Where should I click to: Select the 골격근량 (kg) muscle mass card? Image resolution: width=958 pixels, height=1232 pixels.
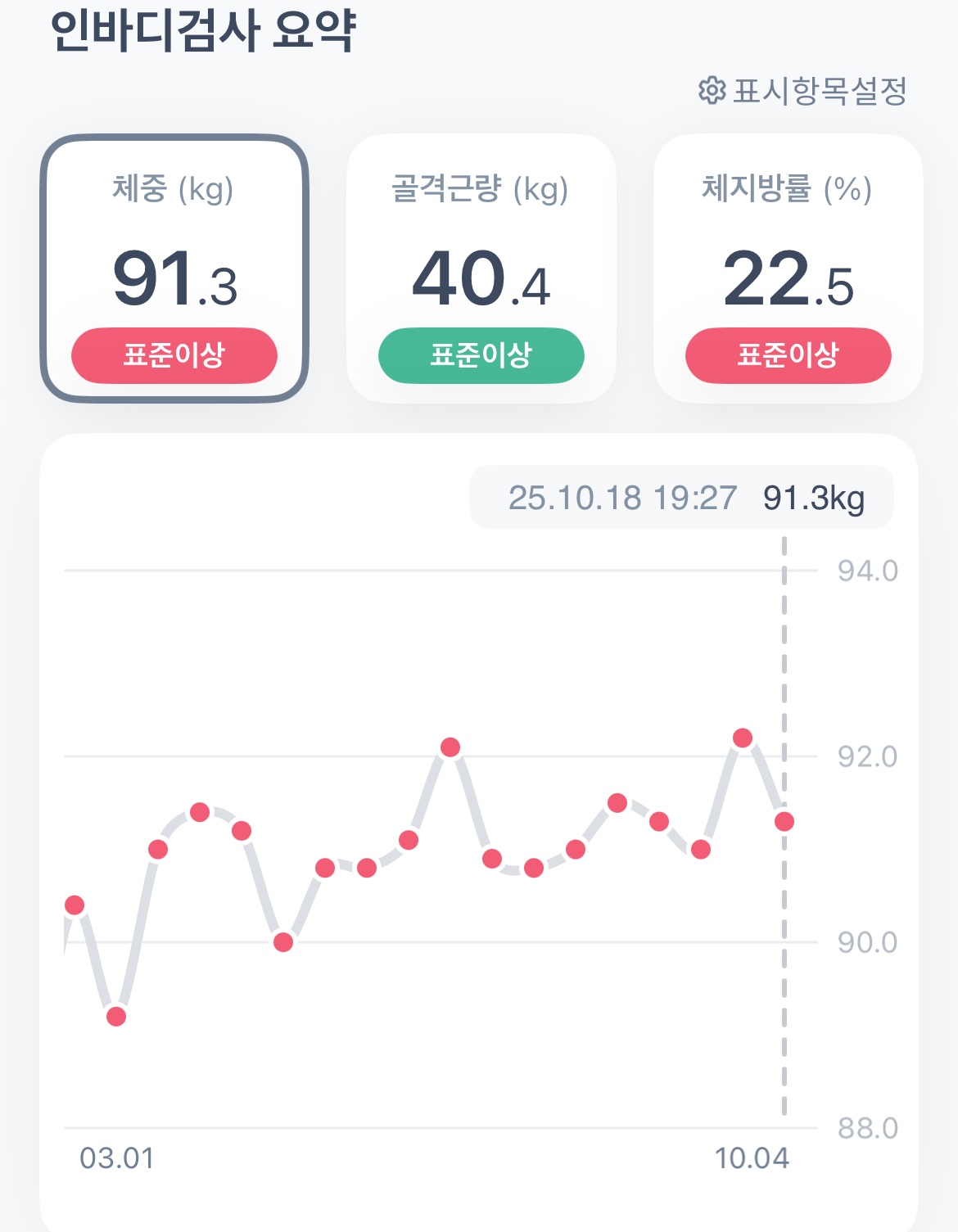[481, 269]
